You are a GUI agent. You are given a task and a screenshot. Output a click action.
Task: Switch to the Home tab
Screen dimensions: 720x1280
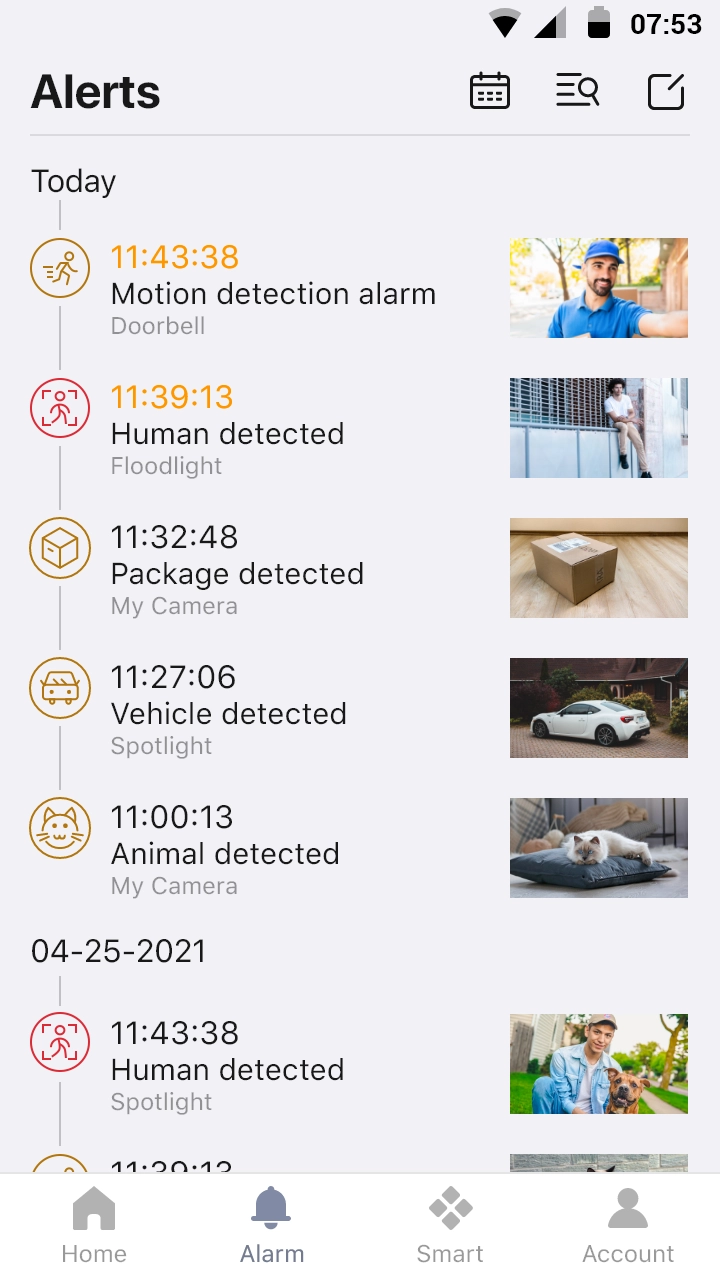(x=94, y=1226)
